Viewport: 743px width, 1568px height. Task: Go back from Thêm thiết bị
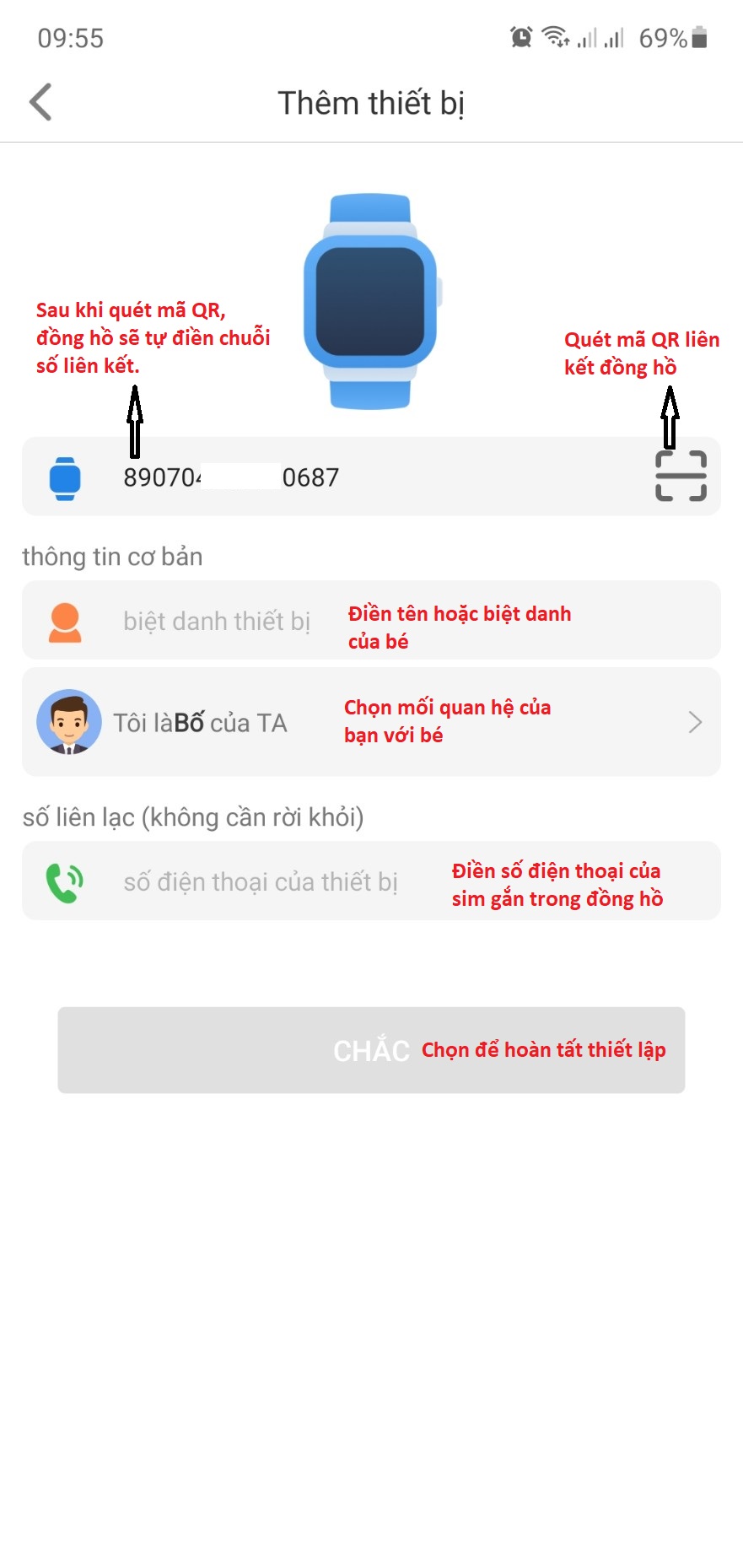pyautogui.click(x=40, y=102)
